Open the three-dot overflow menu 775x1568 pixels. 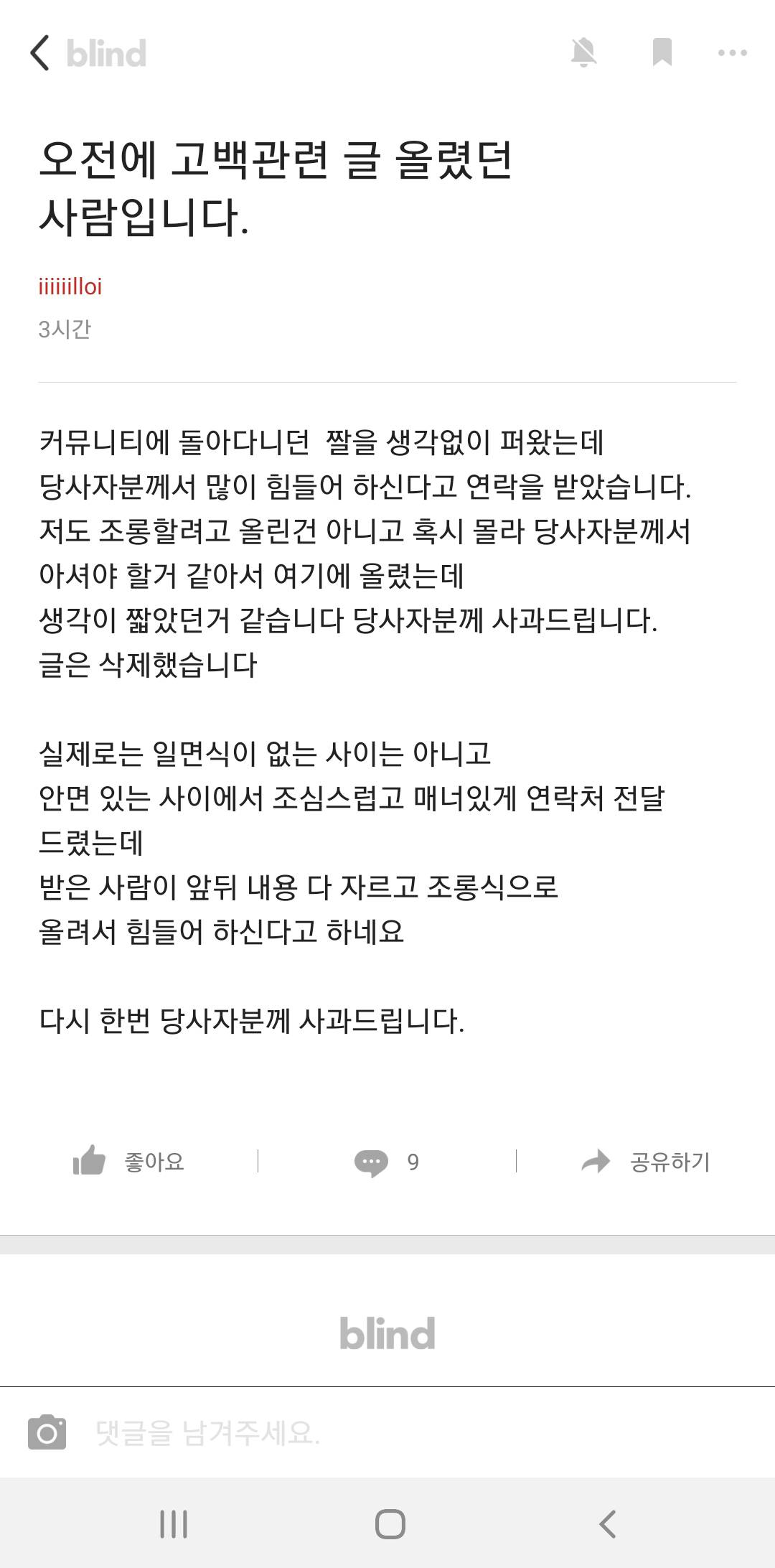[732, 53]
